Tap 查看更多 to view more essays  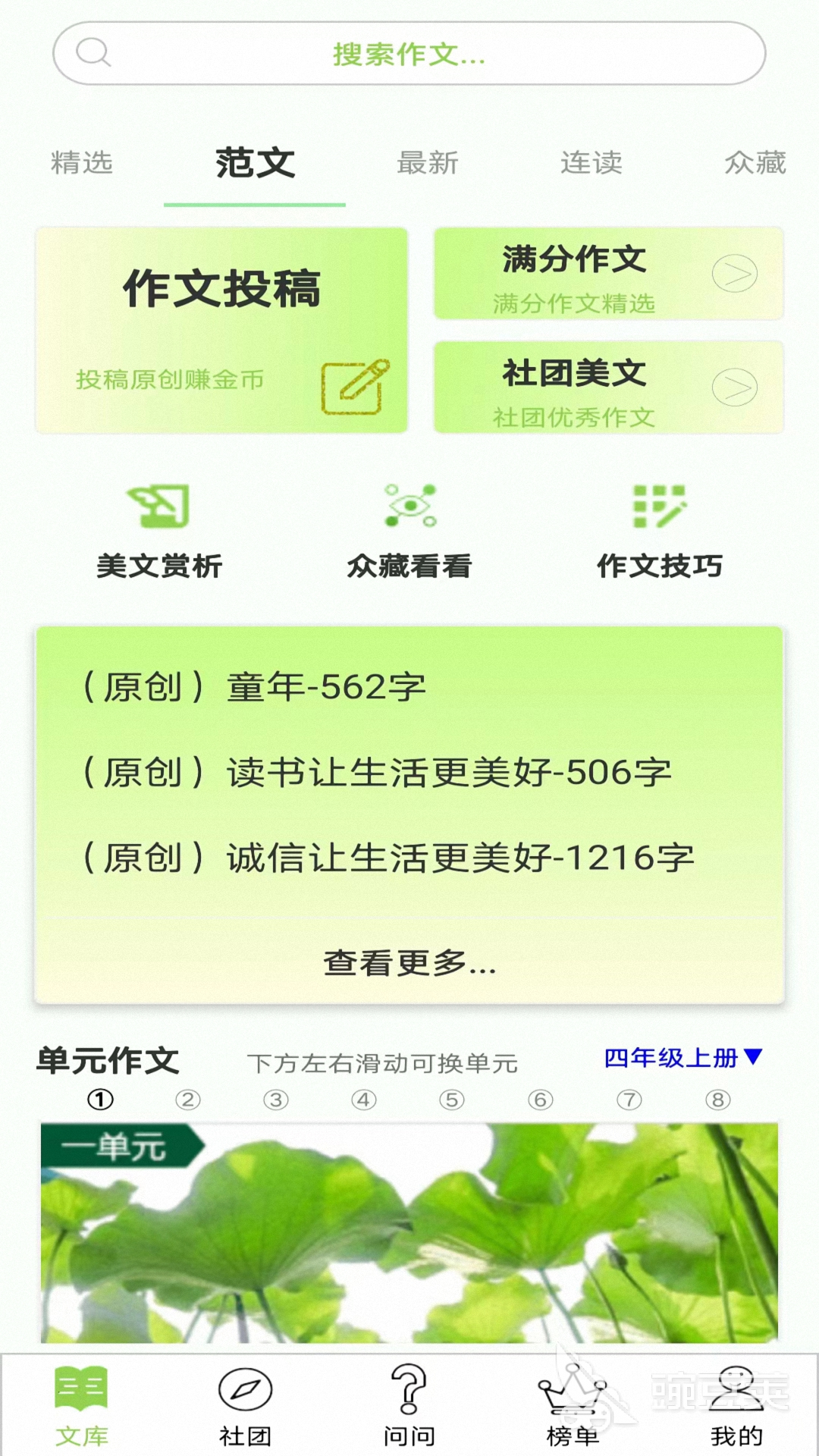click(x=409, y=965)
